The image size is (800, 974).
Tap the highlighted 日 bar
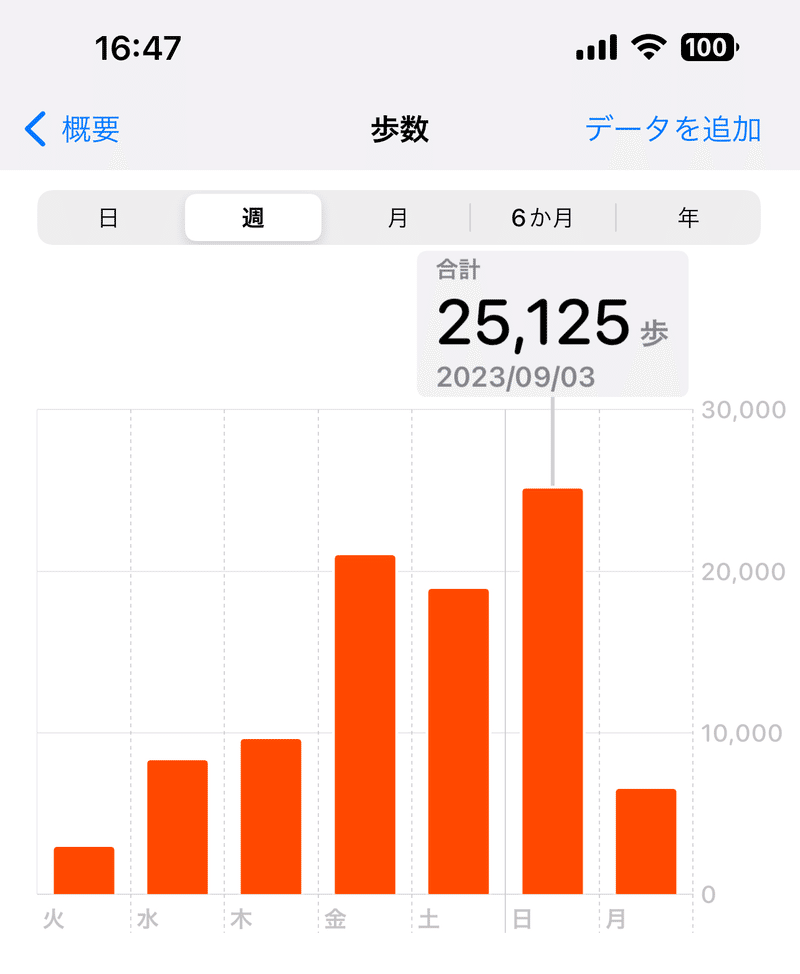click(552, 691)
